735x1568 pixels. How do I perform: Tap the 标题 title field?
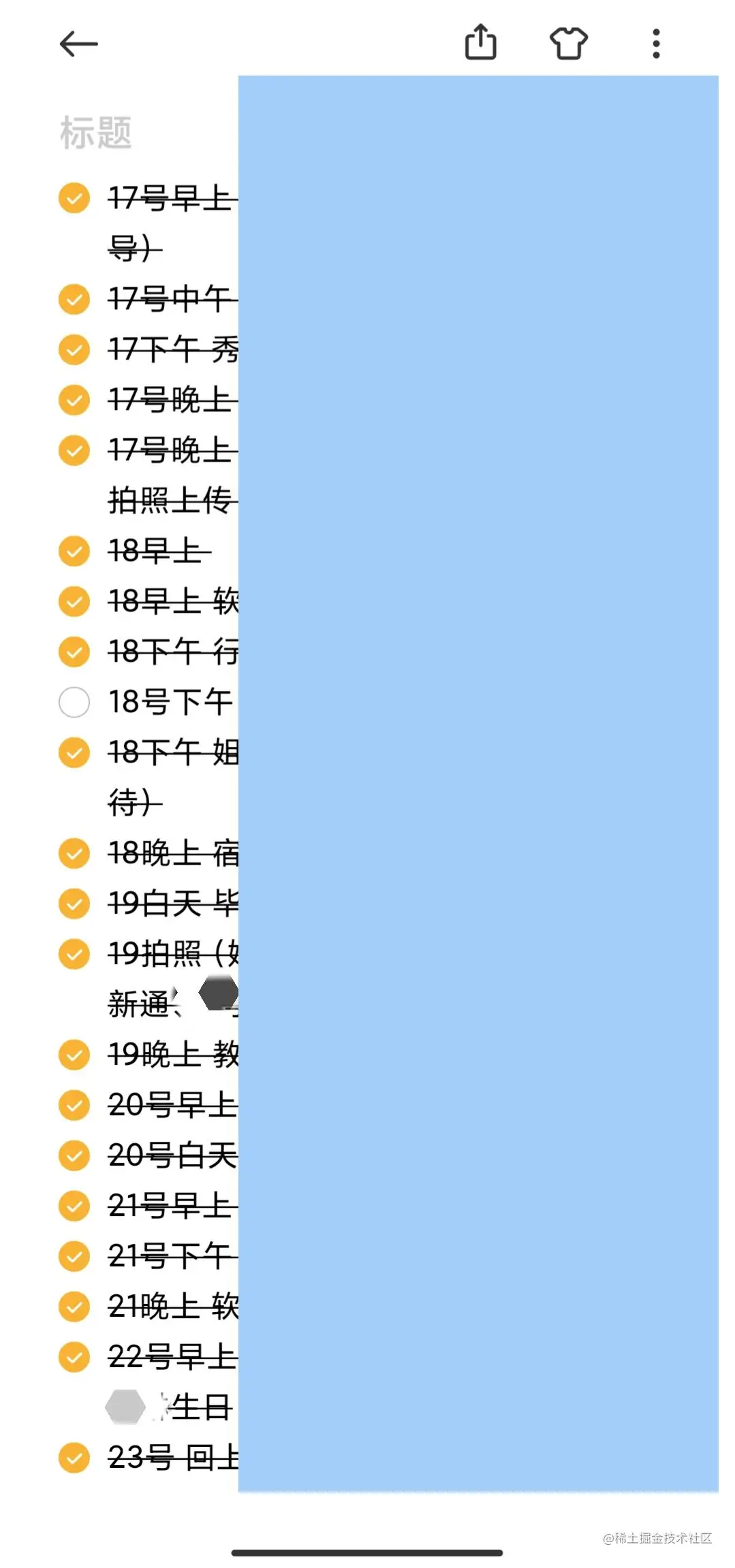[96, 132]
